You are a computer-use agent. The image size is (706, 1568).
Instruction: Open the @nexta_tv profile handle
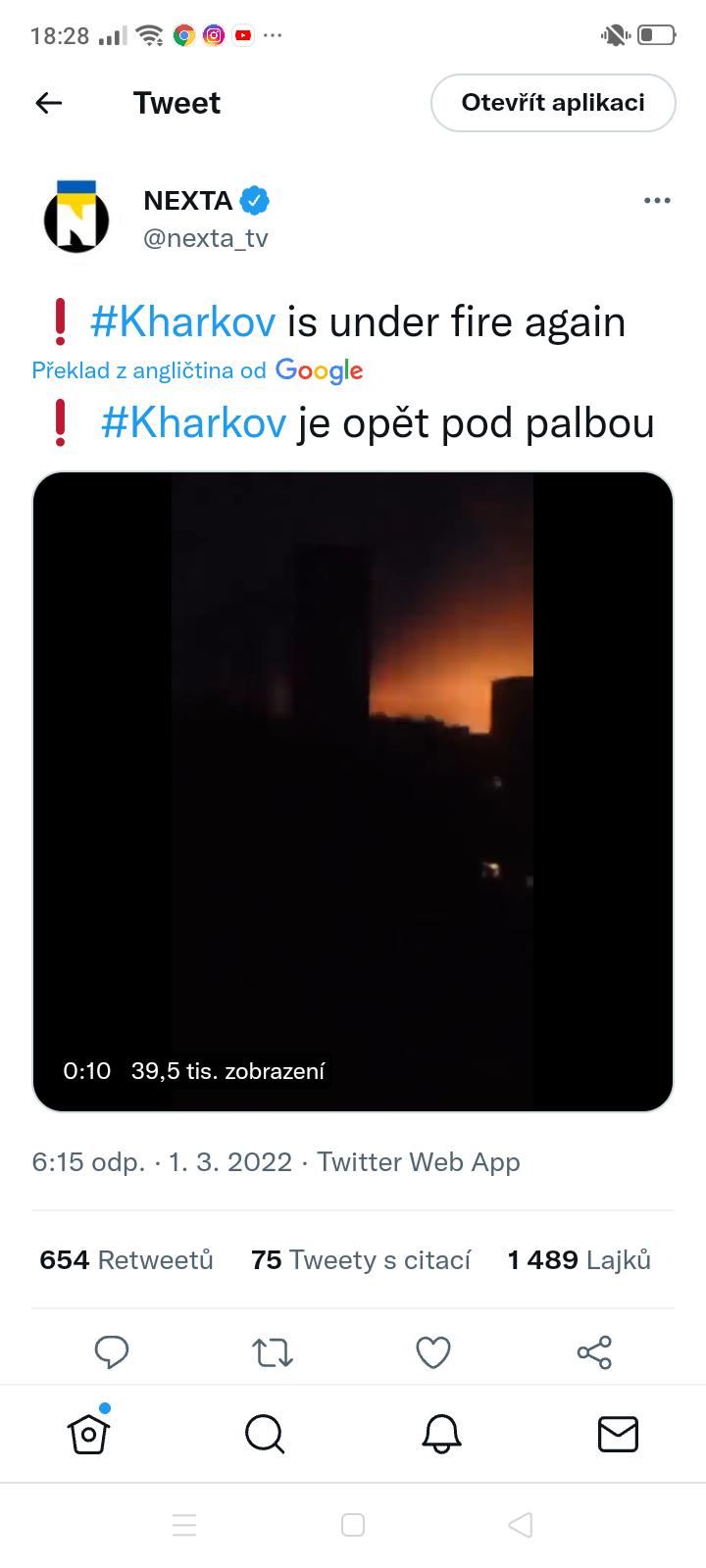tap(206, 238)
